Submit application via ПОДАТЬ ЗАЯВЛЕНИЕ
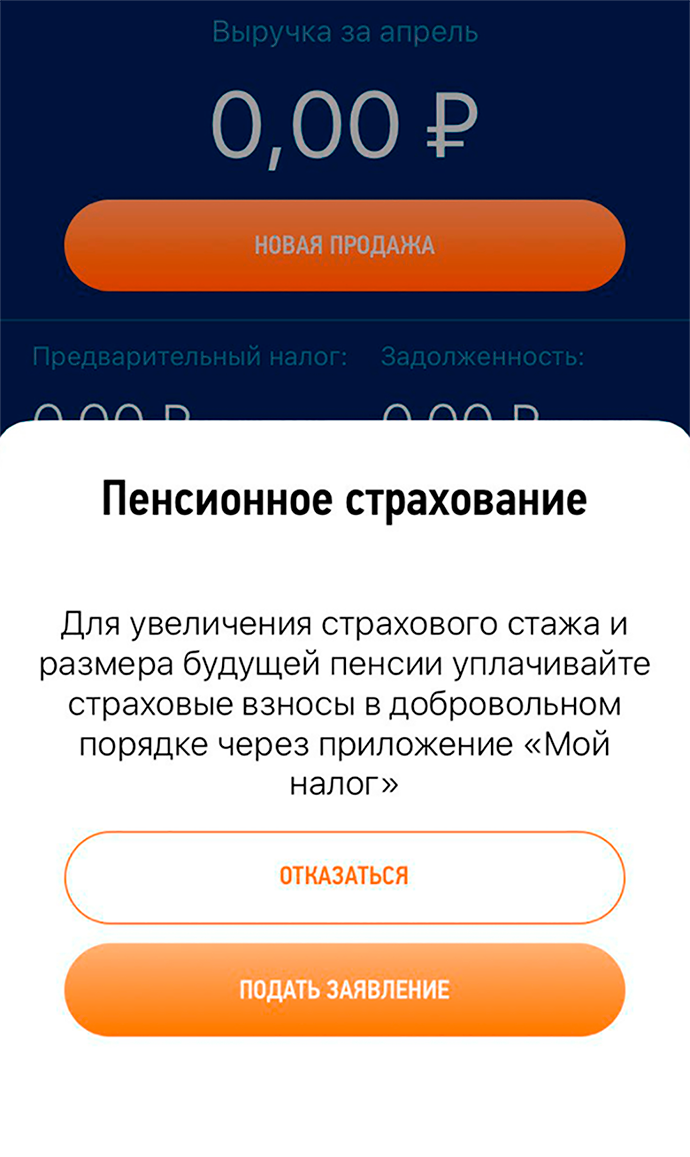Screen dimensions: 690x1157 point(344,990)
